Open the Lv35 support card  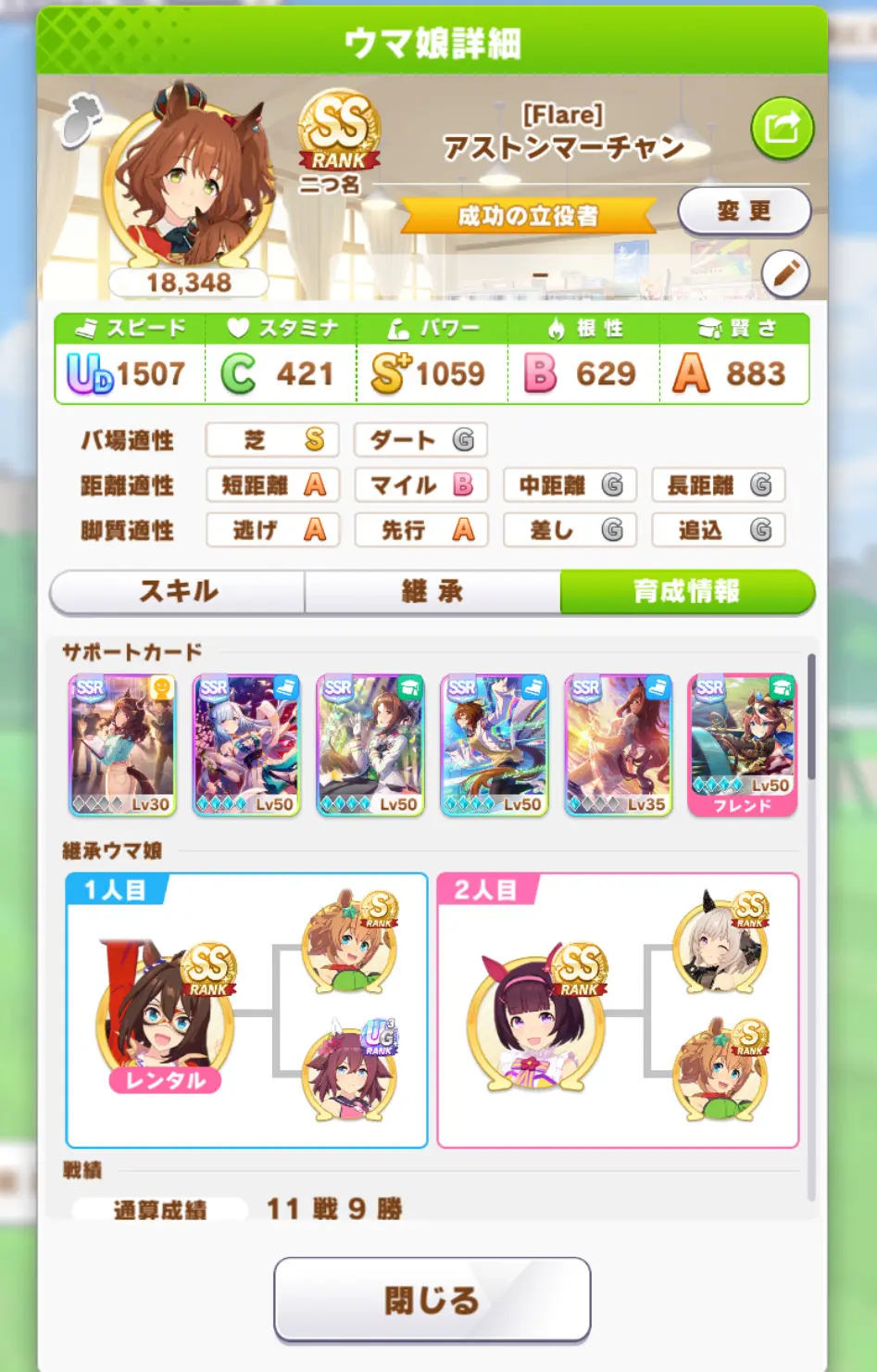point(618,745)
